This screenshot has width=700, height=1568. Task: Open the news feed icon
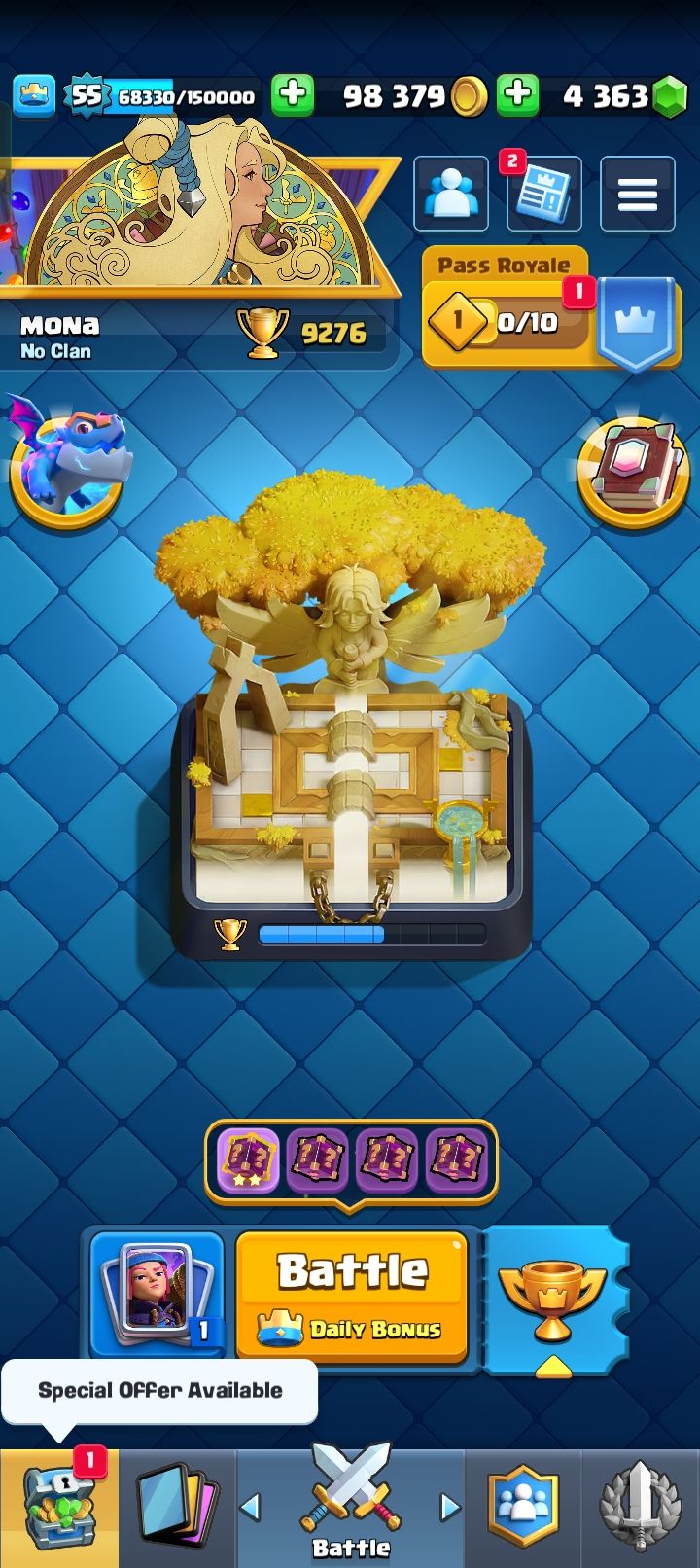pyautogui.click(x=542, y=194)
